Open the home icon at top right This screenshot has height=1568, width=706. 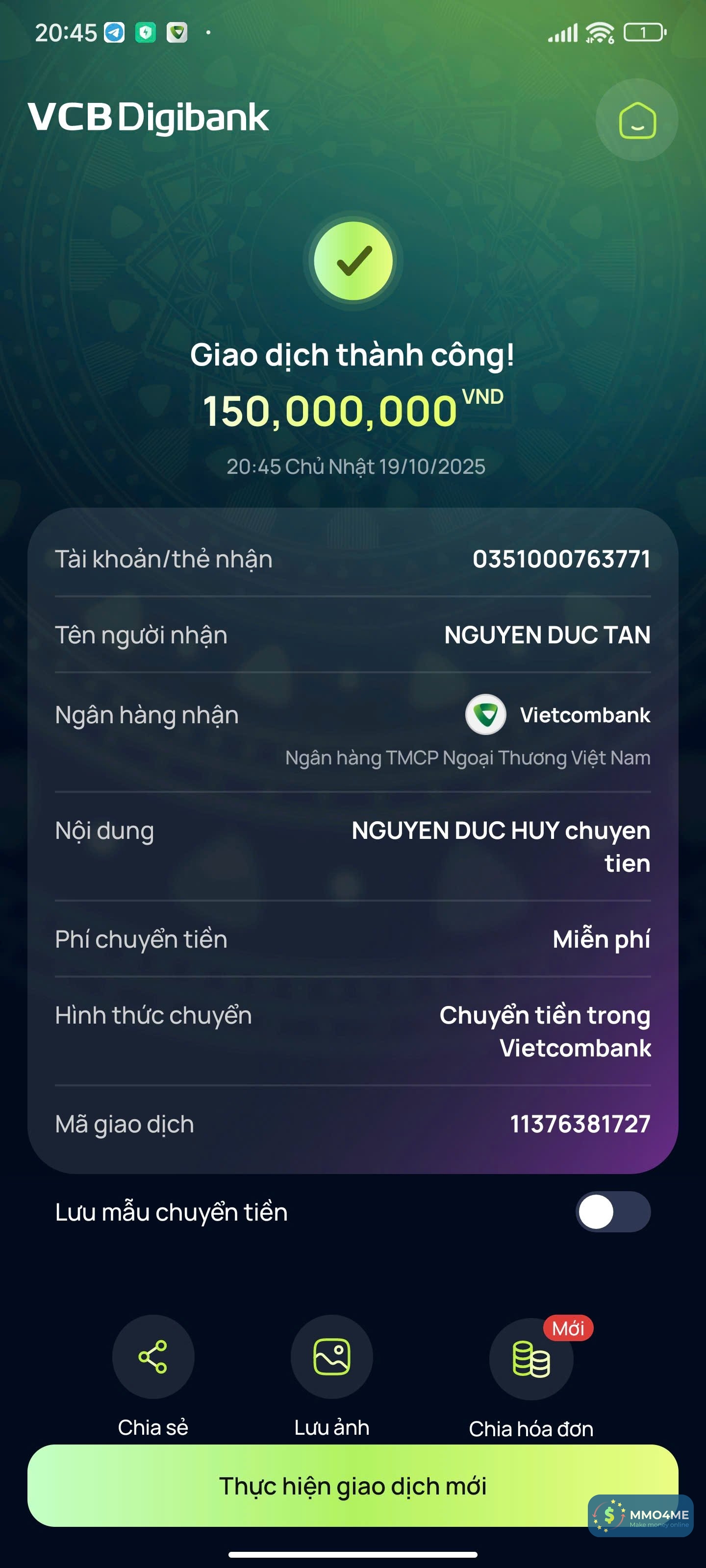coord(636,120)
